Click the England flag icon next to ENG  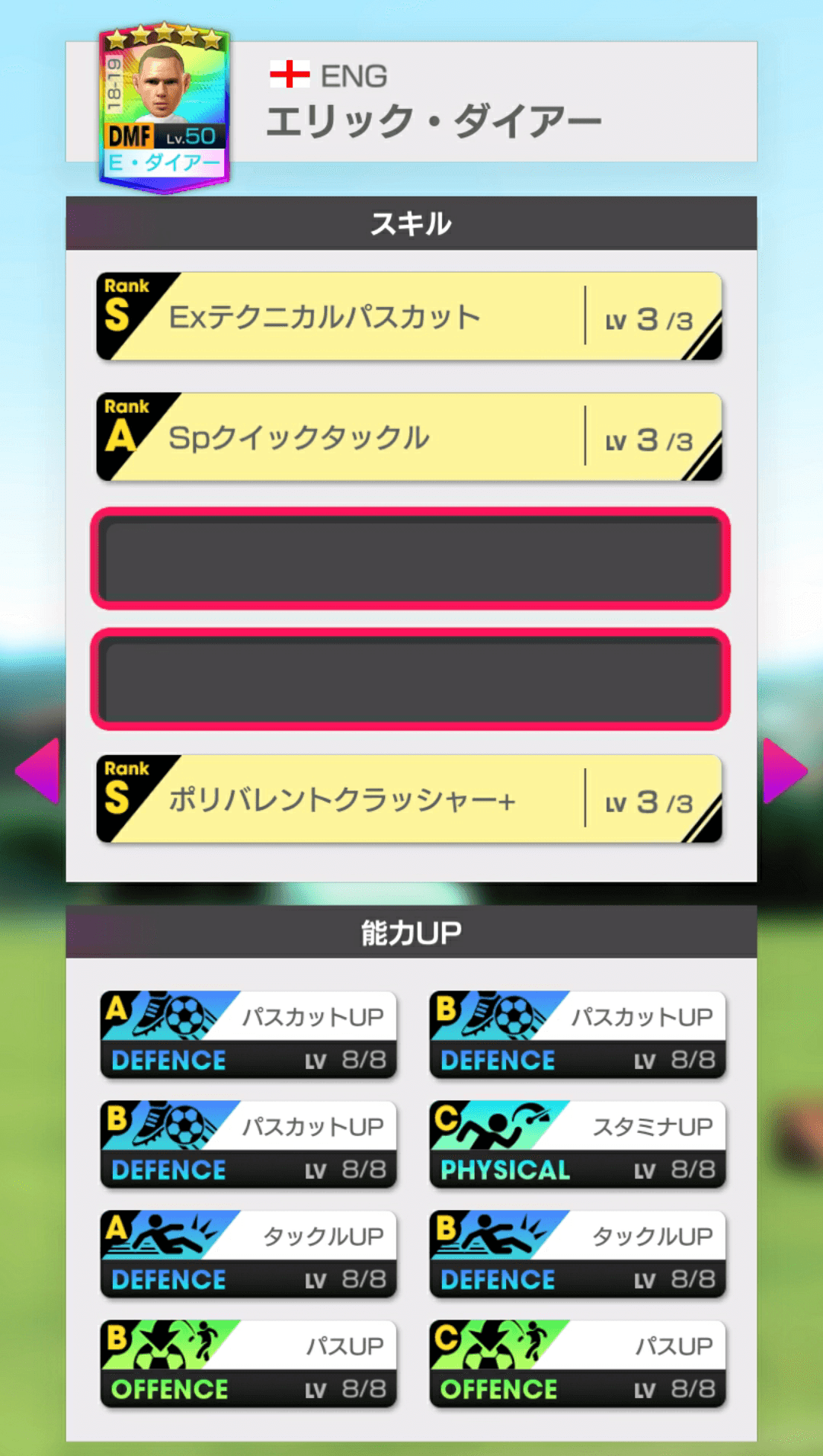[x=288, y=75]
